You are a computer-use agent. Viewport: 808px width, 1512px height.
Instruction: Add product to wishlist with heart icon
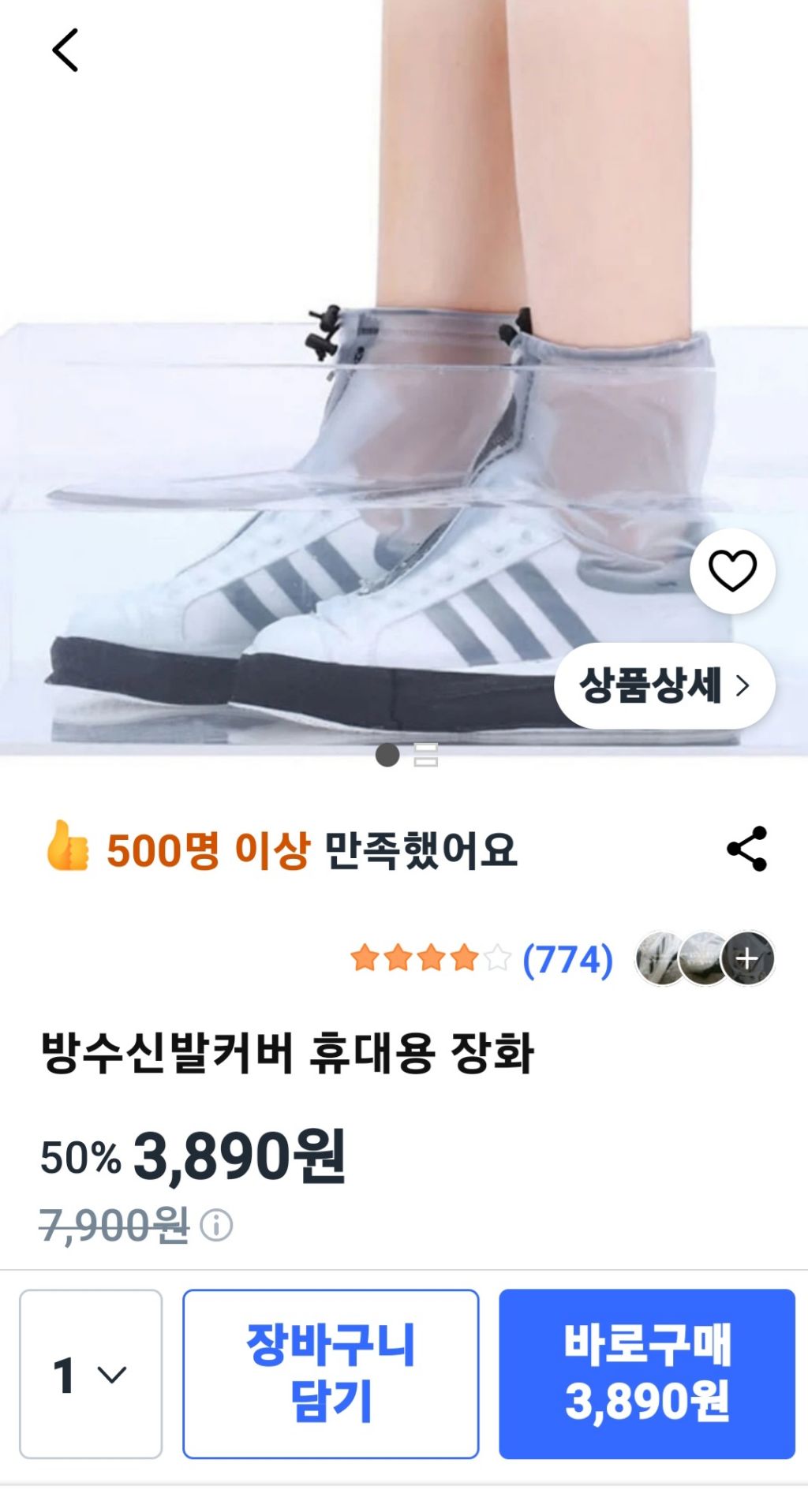[x=732, y=571]
